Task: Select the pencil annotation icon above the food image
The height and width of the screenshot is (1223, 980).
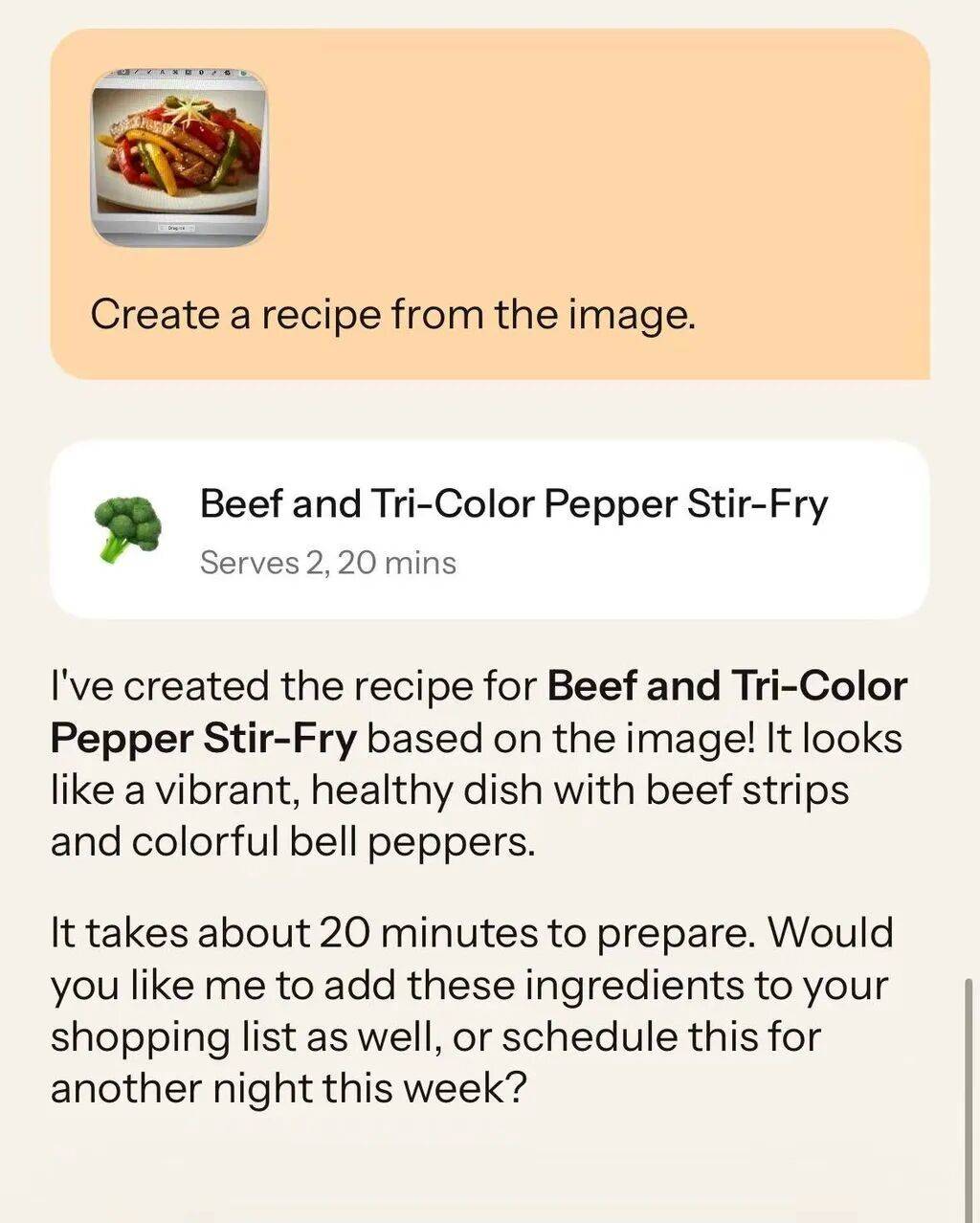Action: click(x=136, y=73)
